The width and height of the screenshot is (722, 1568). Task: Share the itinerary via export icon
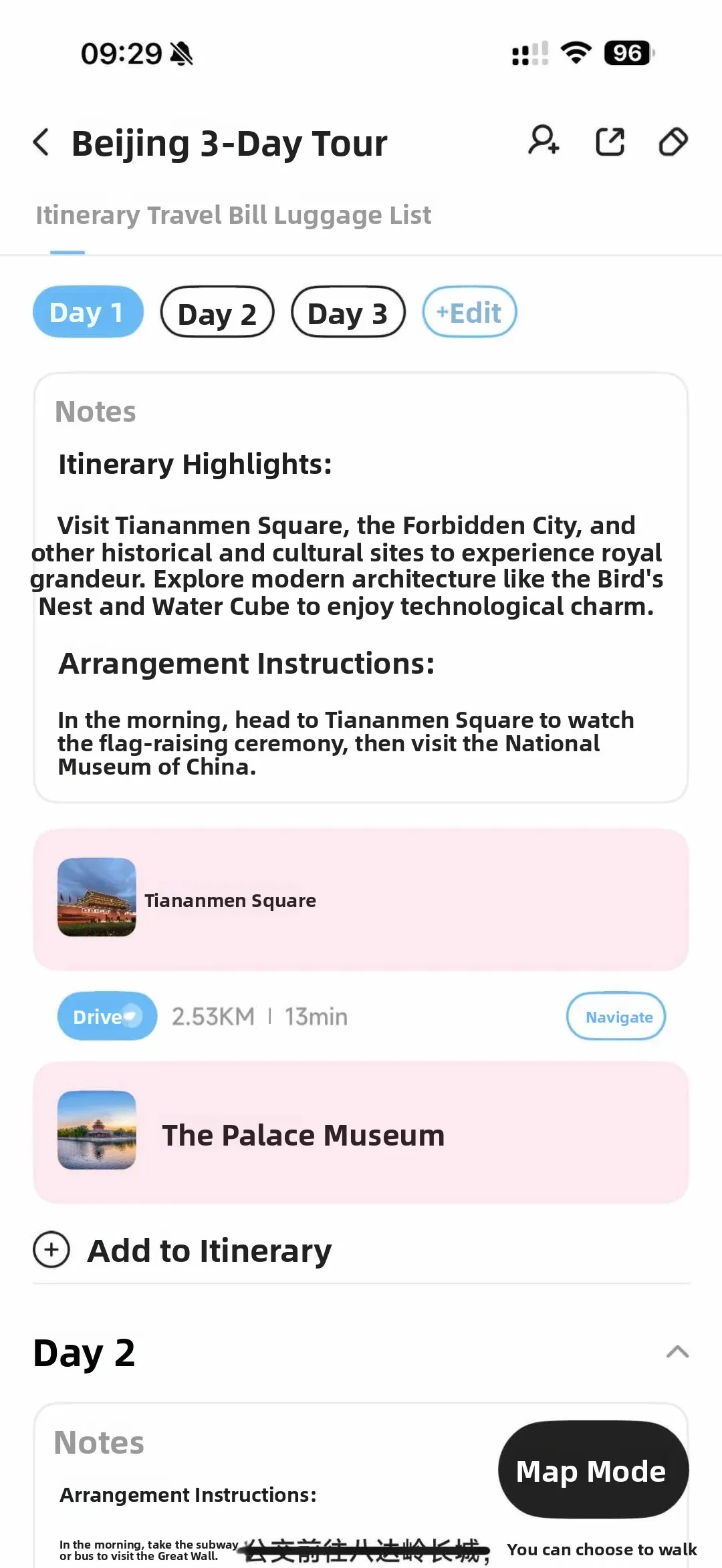click(x=610, y=142)
